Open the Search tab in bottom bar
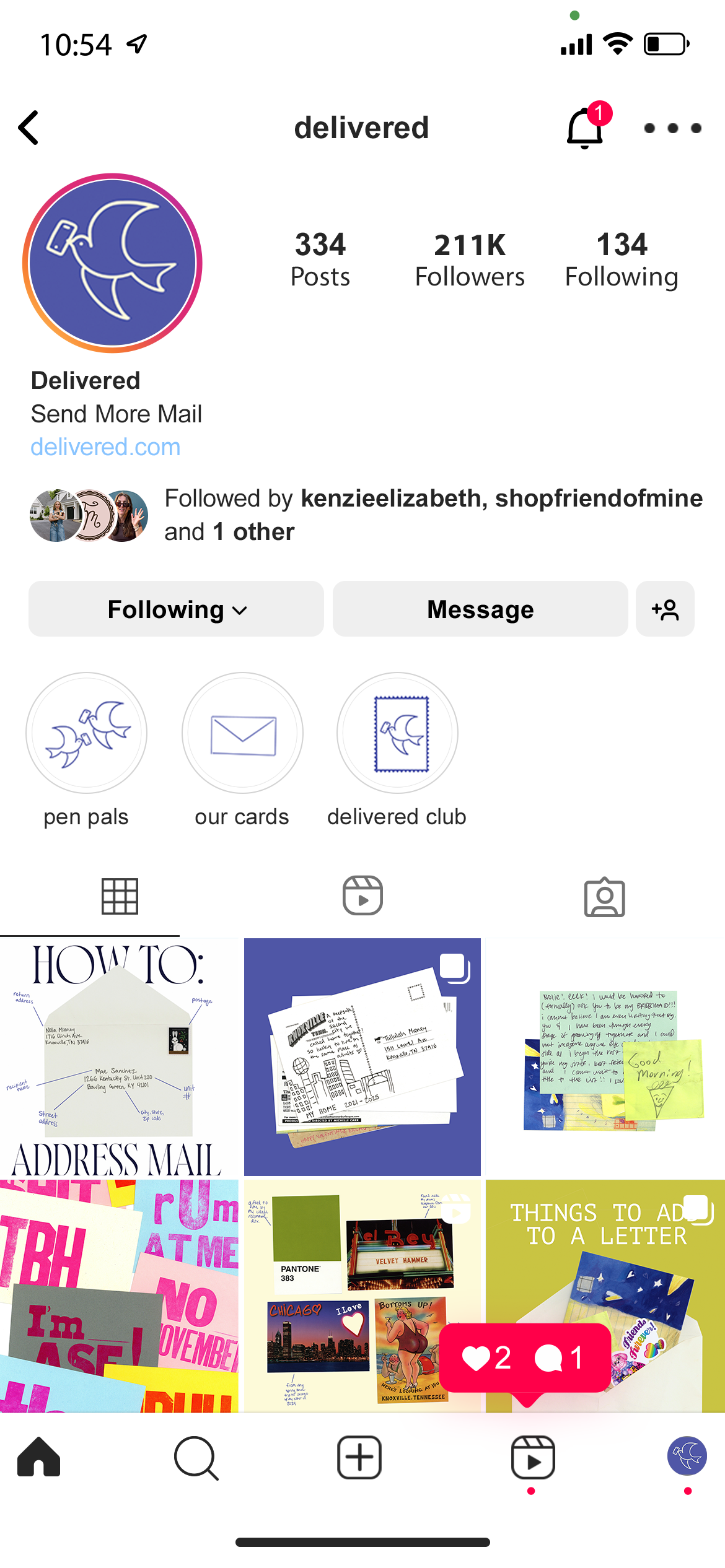 click(x=196, y=1458)
